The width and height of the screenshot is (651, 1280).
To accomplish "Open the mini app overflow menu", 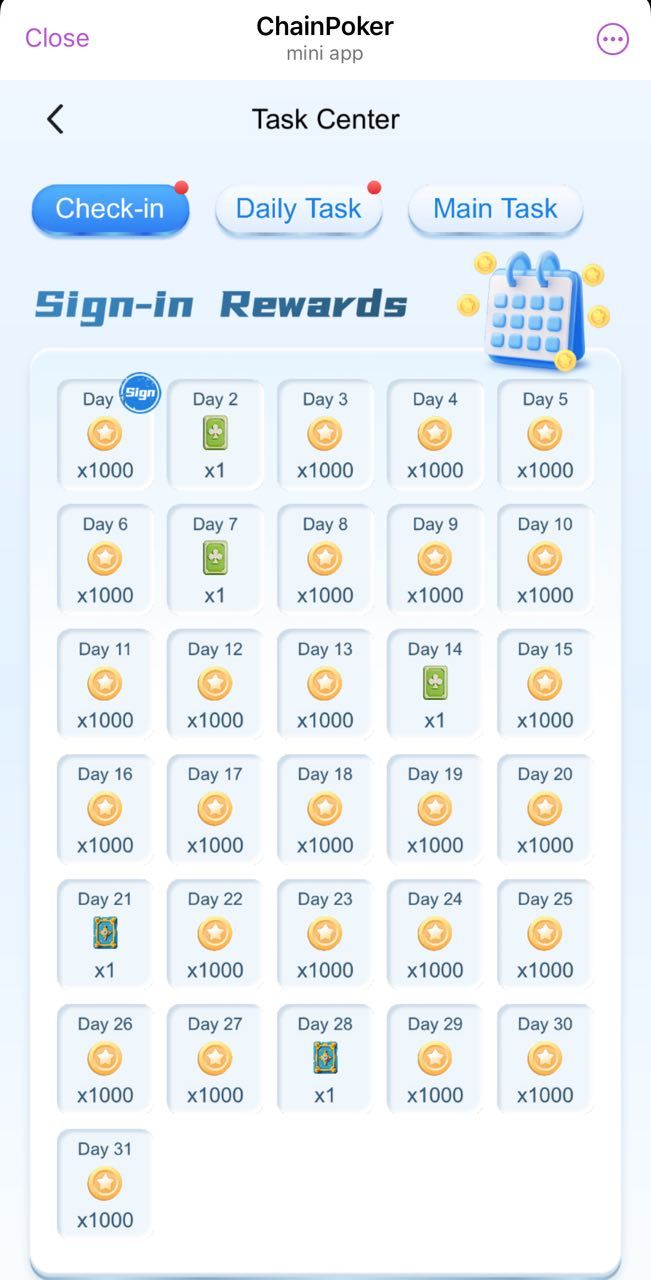I will pos(612,39).
